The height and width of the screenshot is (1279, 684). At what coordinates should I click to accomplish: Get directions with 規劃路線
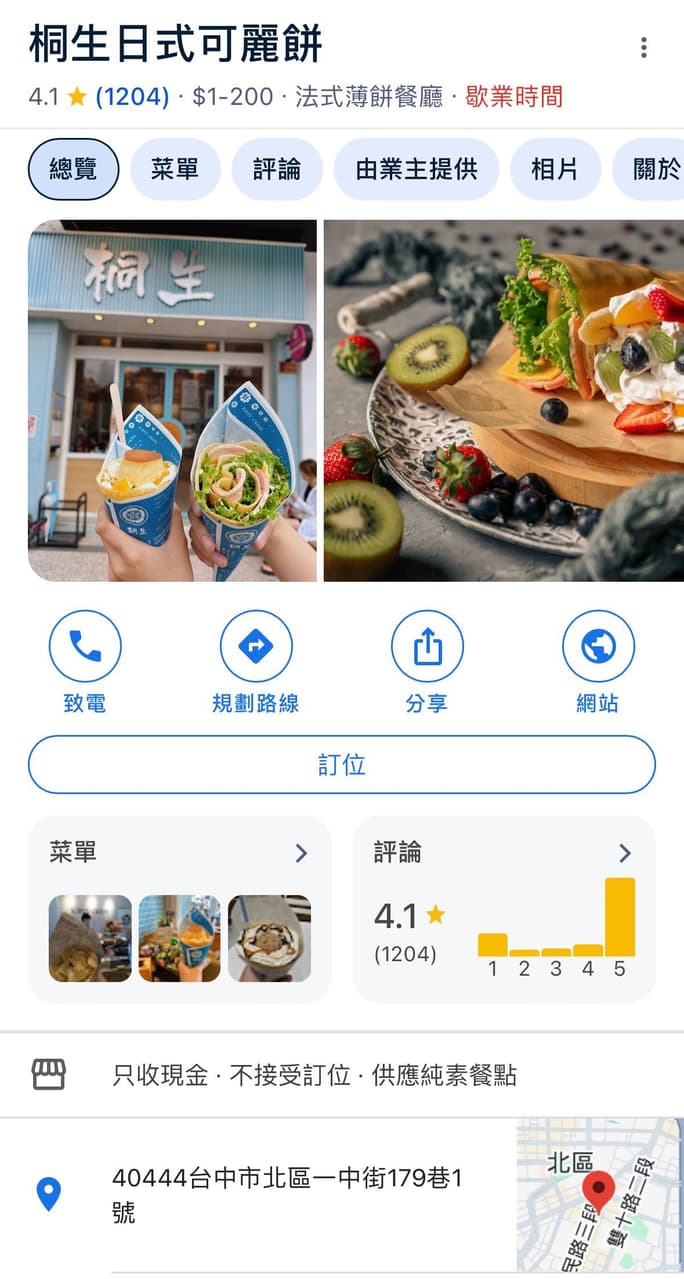click(x=256, y=662)
